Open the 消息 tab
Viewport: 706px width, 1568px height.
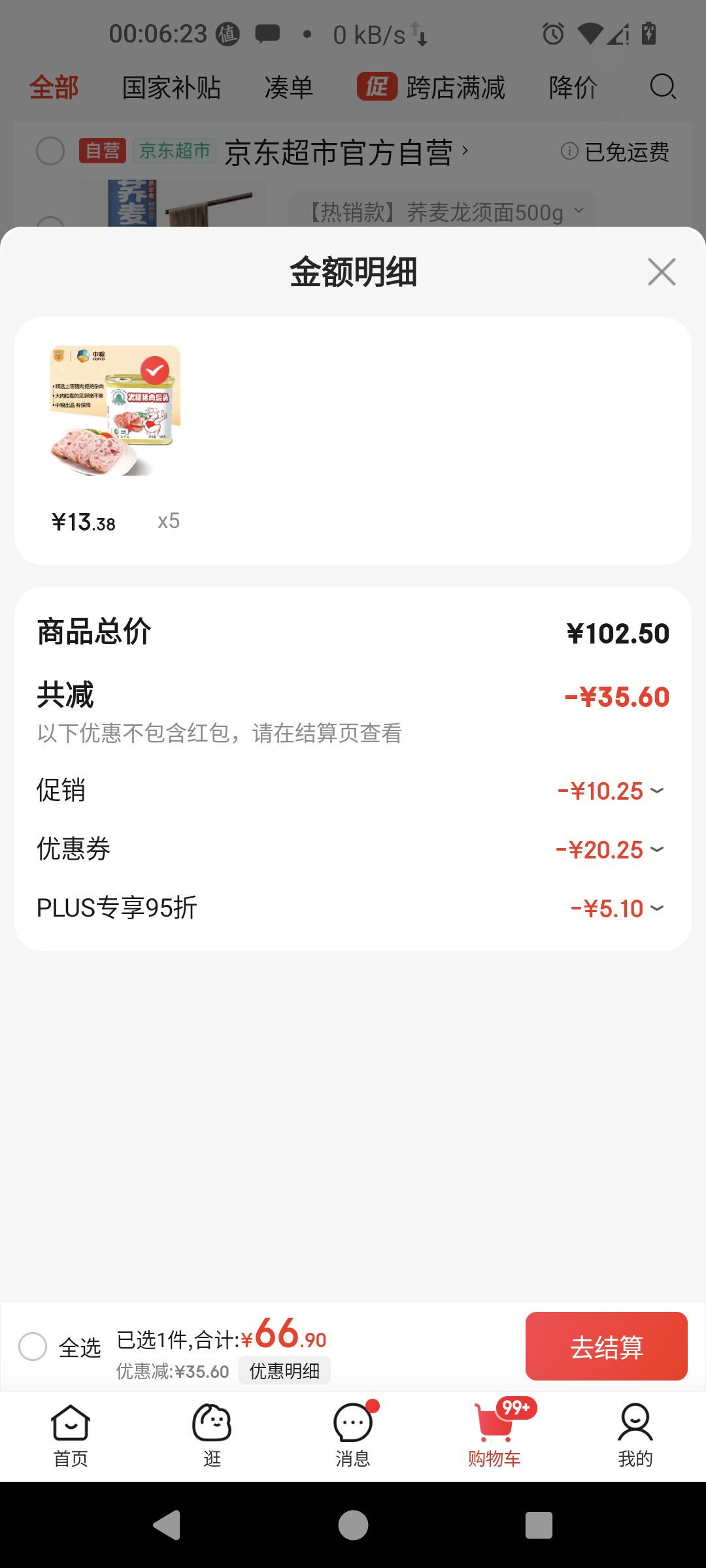353,1436
